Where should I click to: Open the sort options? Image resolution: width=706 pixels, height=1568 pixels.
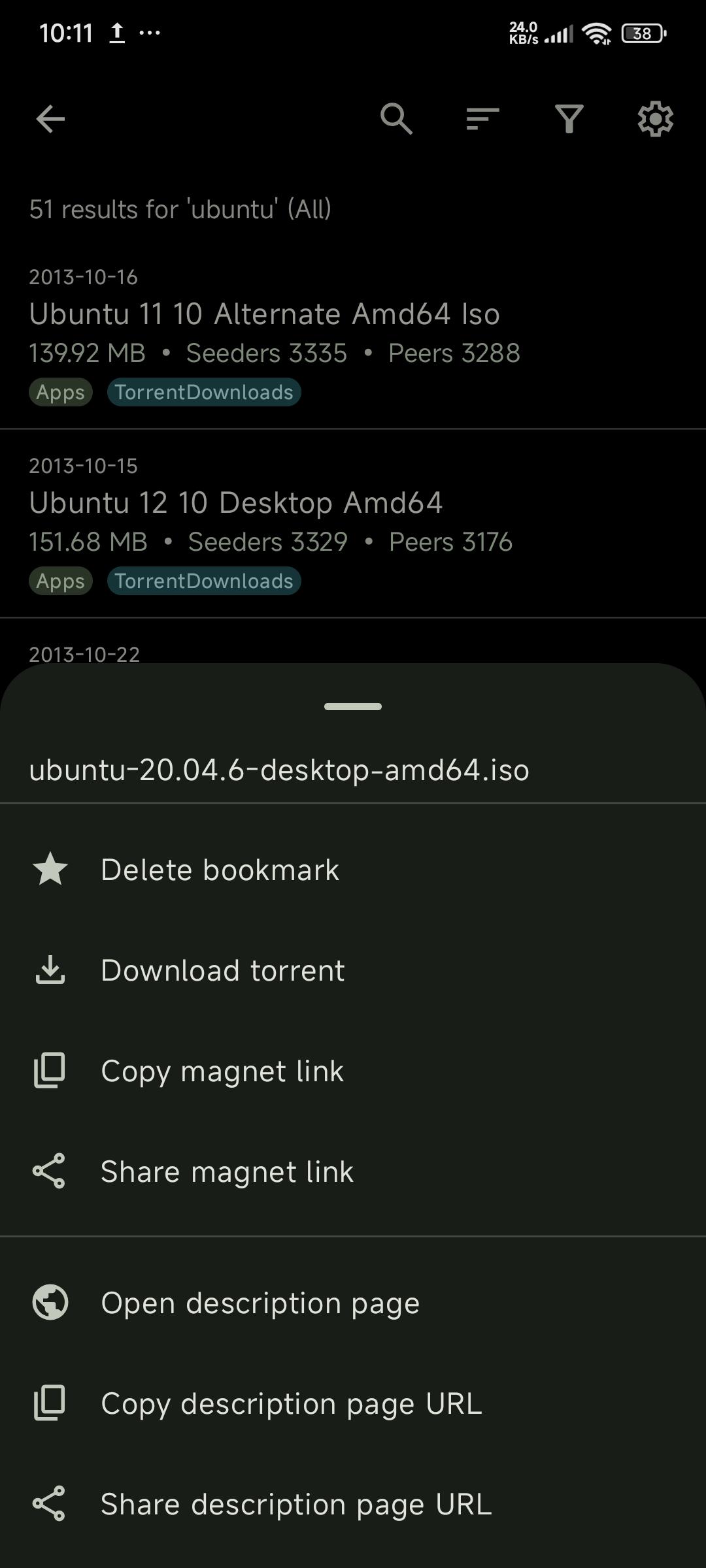pyautogui.click(x=482, y=119)
